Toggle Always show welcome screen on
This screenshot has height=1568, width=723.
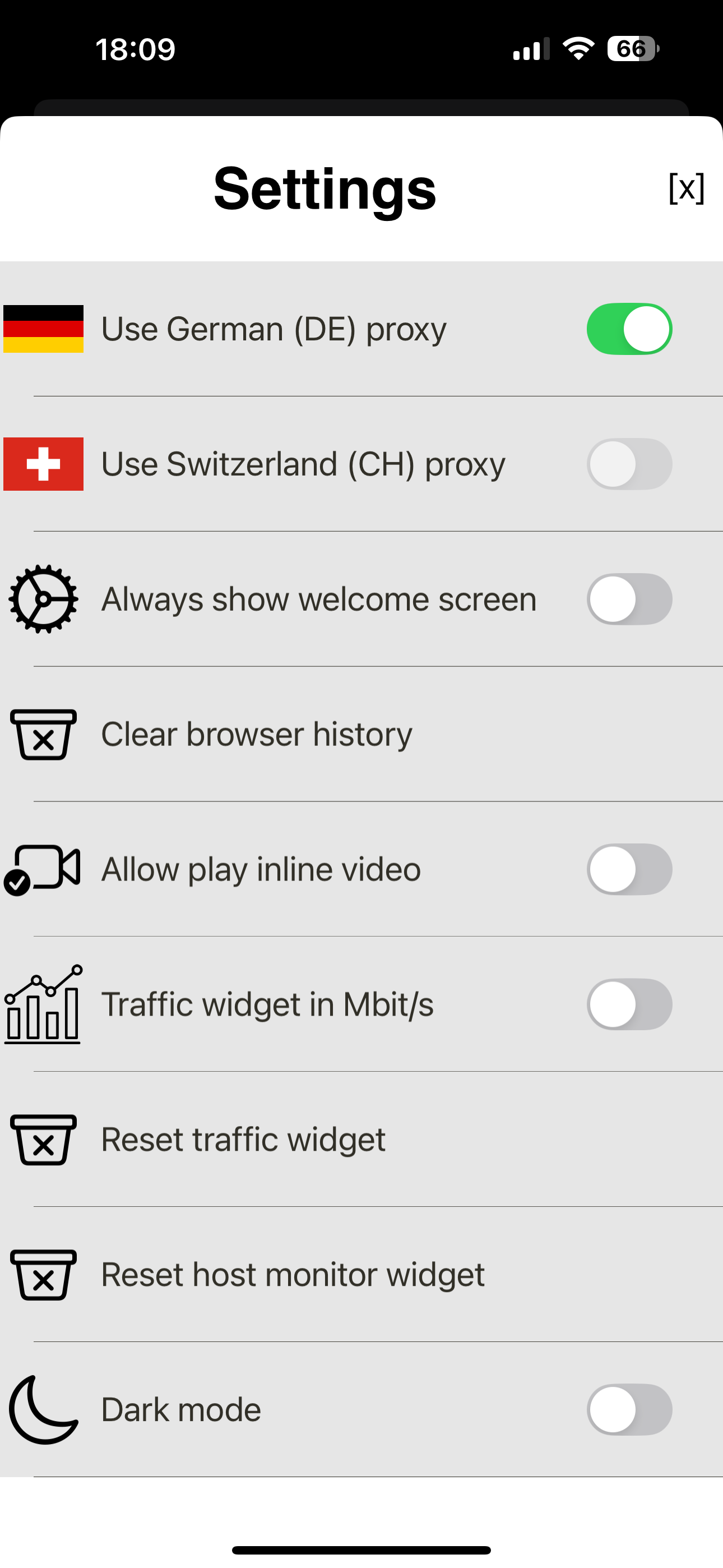click(629, 599)
